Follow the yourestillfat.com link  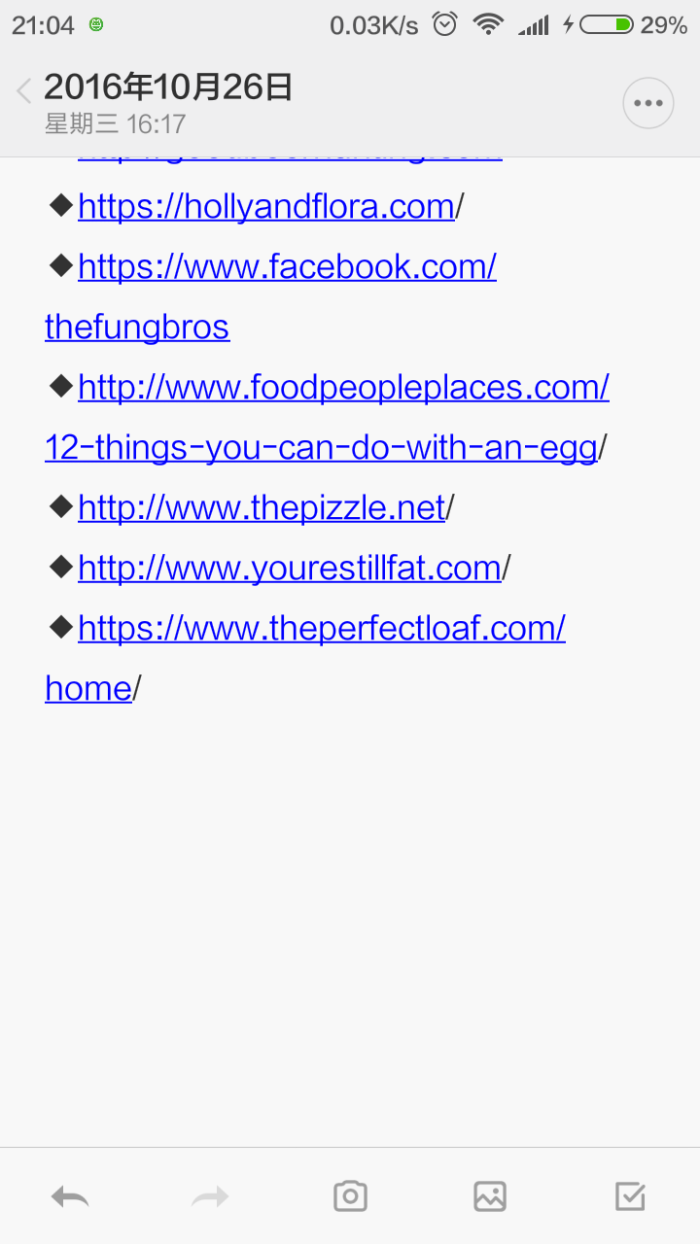coord(289,568)
